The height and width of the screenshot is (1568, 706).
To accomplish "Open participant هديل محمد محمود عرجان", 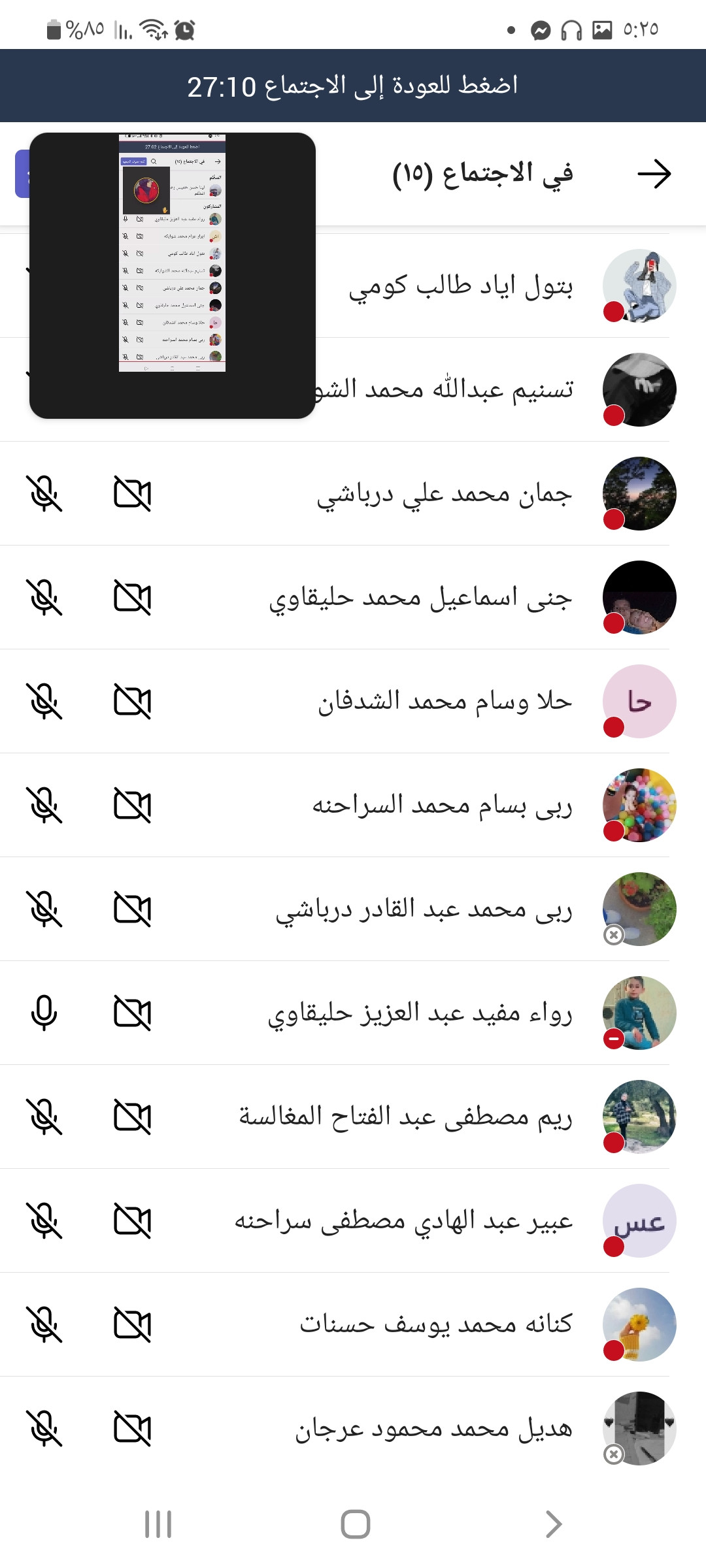I will pyautogui.click(x=433, y=1429).
